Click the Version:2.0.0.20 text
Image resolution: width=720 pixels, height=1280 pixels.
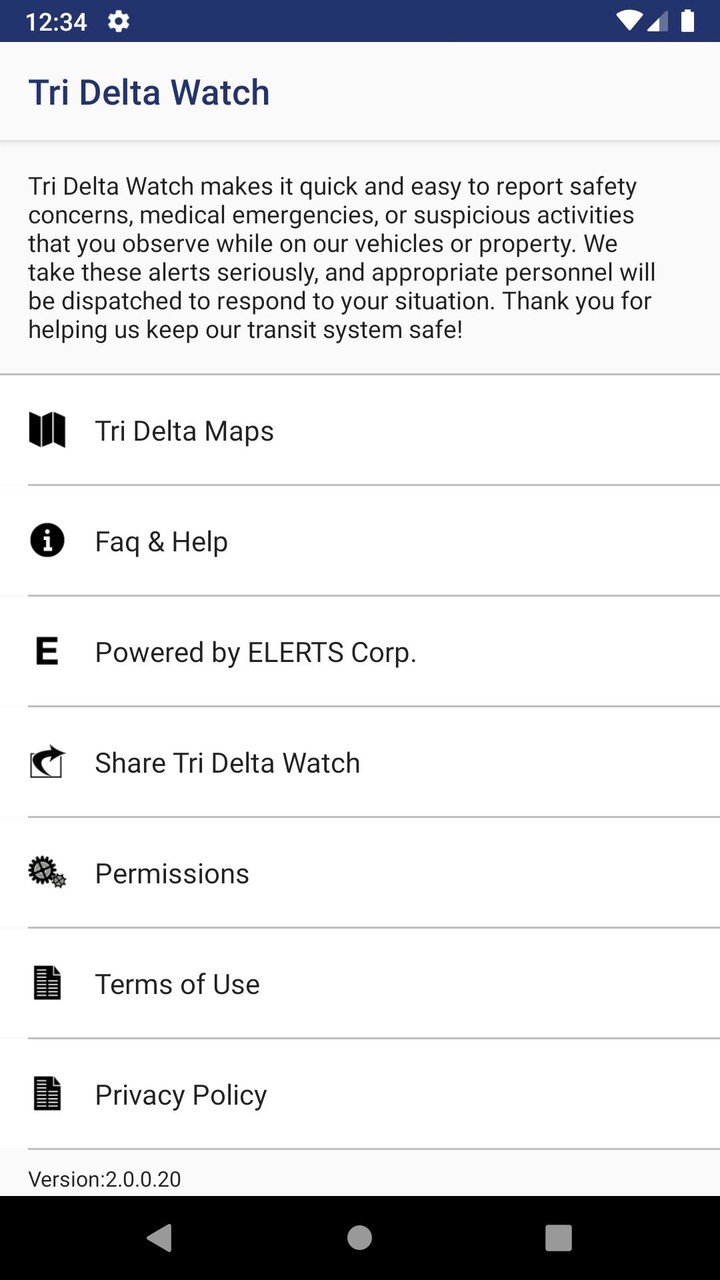[105, 1179]
